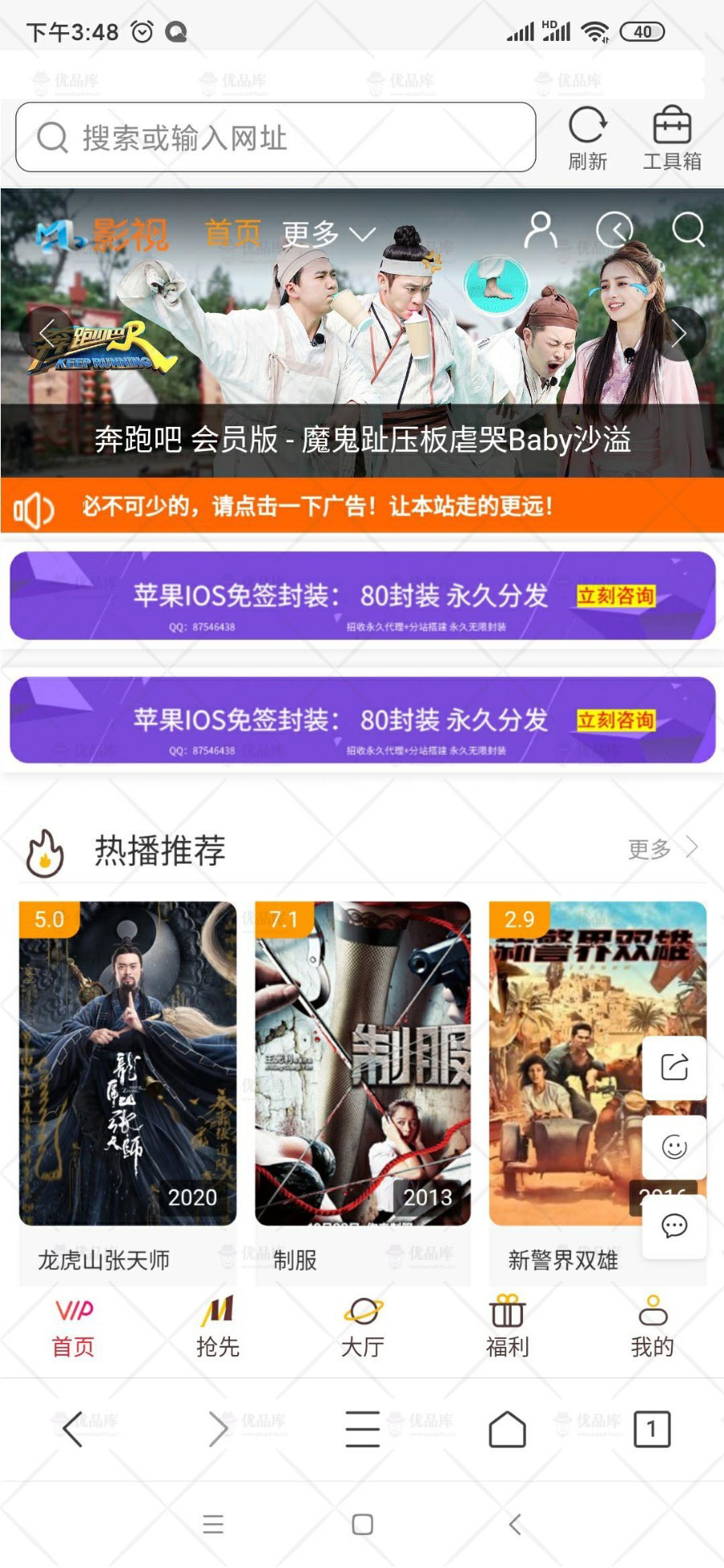Open 更多 next to 热播推荐

pos(661,848)
